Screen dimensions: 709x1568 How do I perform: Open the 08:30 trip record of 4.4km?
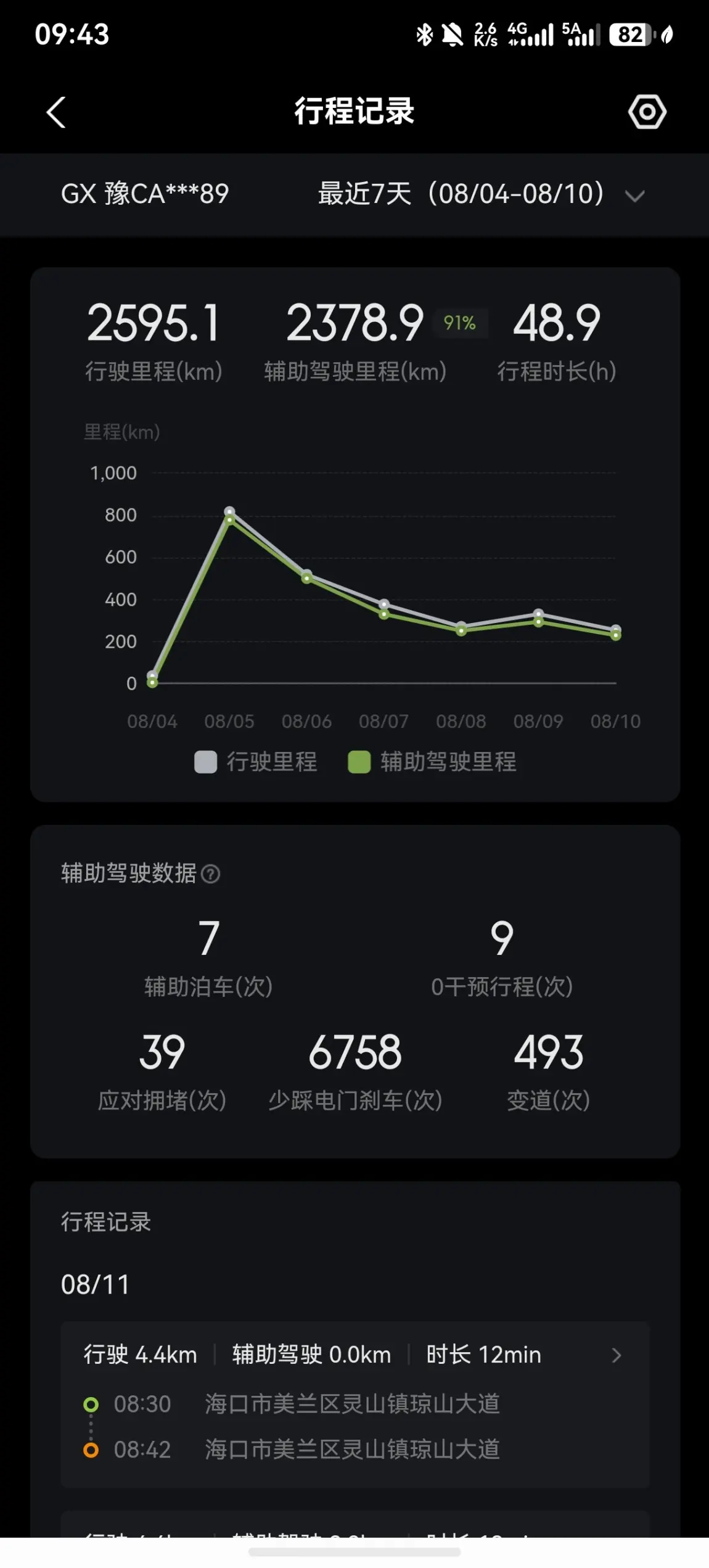355,1405
